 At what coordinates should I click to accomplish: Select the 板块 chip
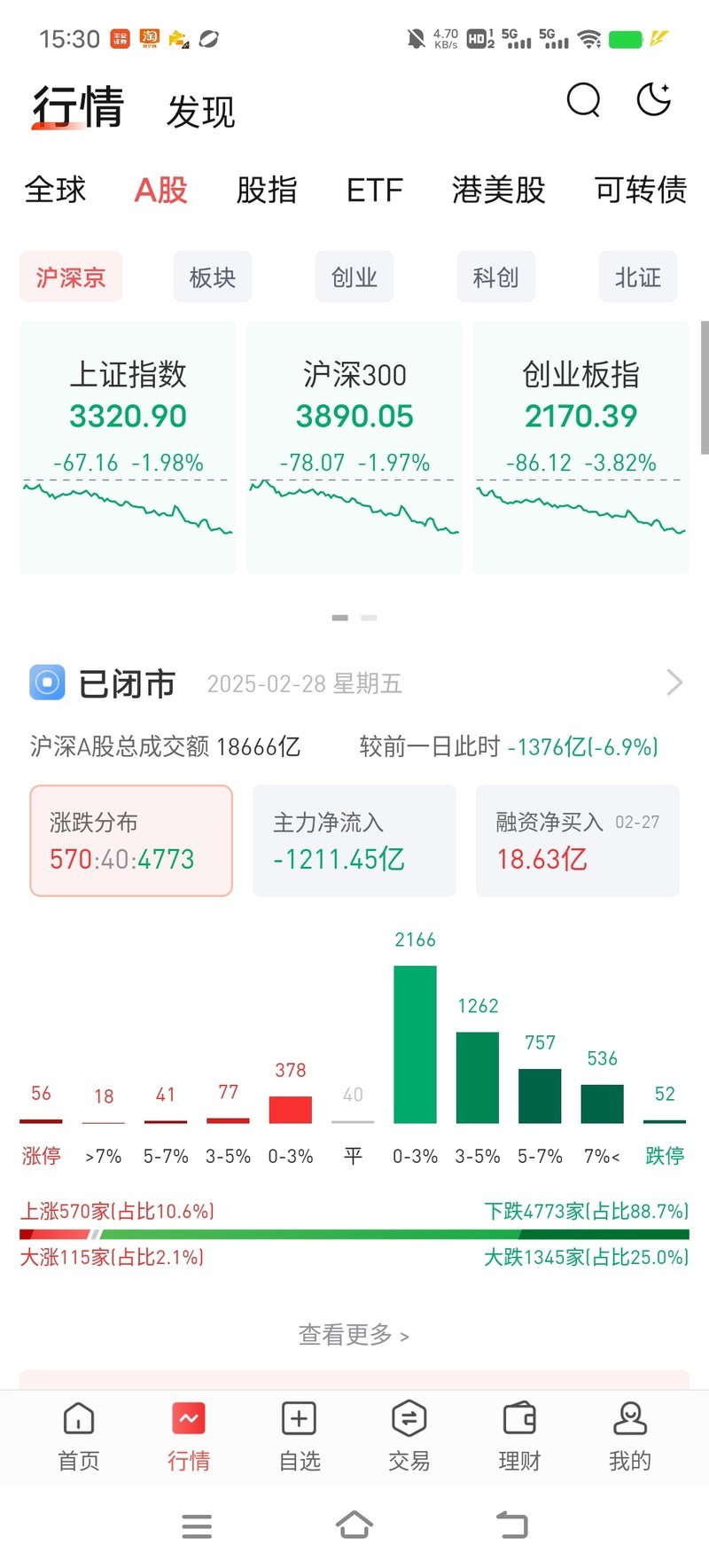[212, 277]
